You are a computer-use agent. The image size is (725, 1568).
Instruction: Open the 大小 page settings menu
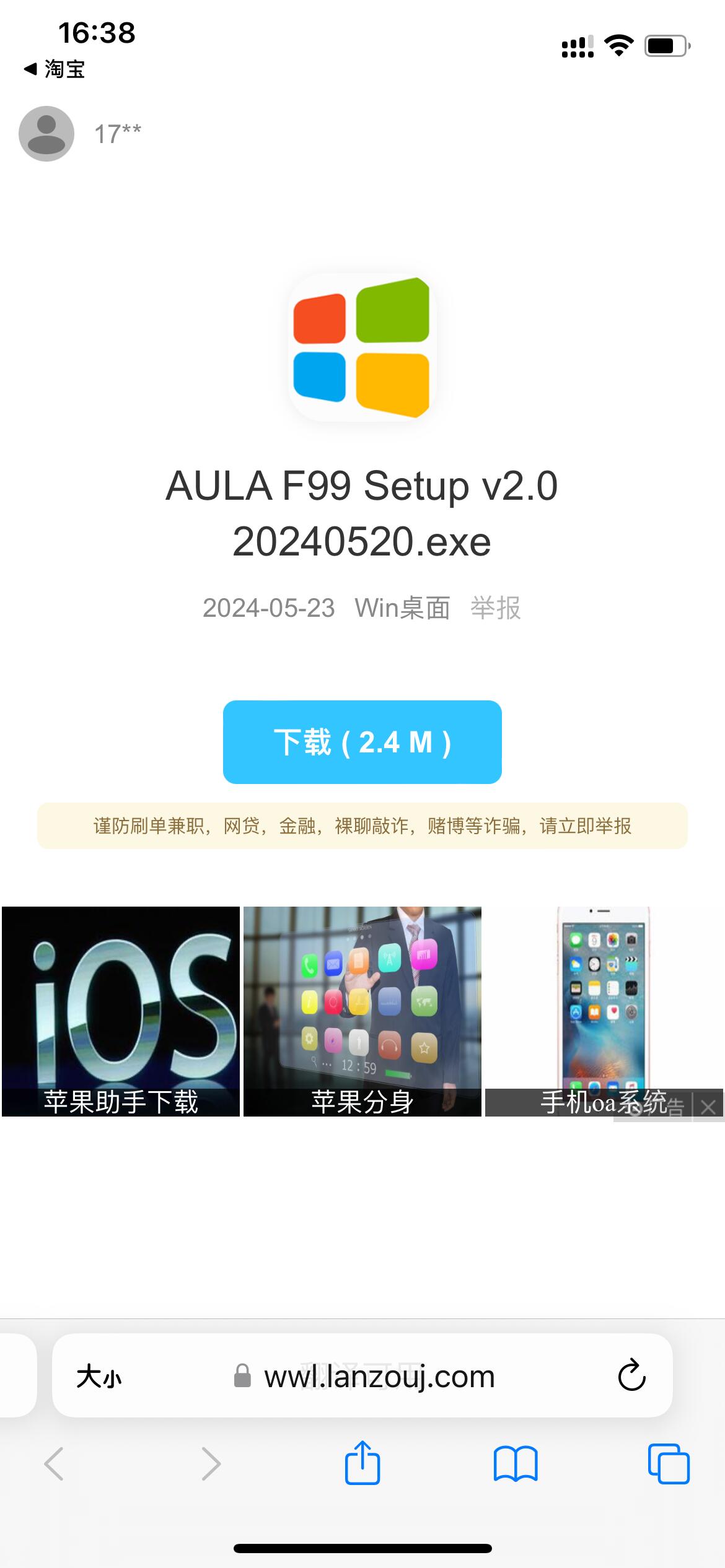coord(99,1377)
